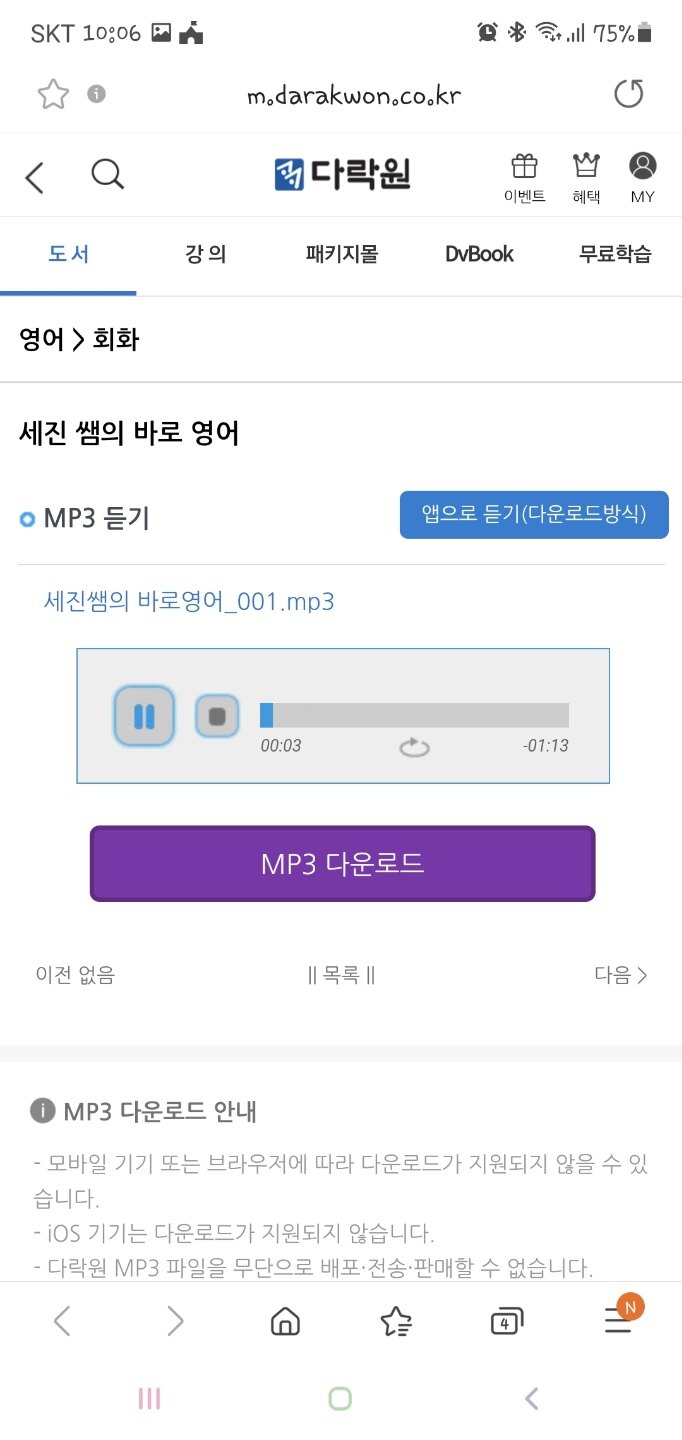Bookmark this page with the star icon
Viewport: 682px width, 1440px height.
point(53,95)
